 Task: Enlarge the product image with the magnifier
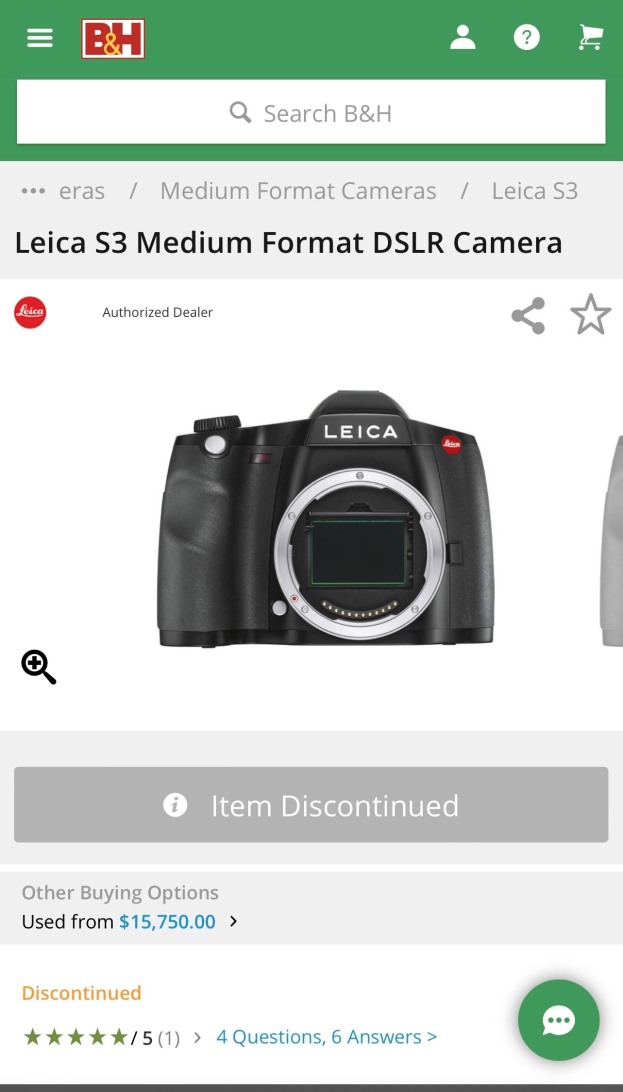[39, 667]
